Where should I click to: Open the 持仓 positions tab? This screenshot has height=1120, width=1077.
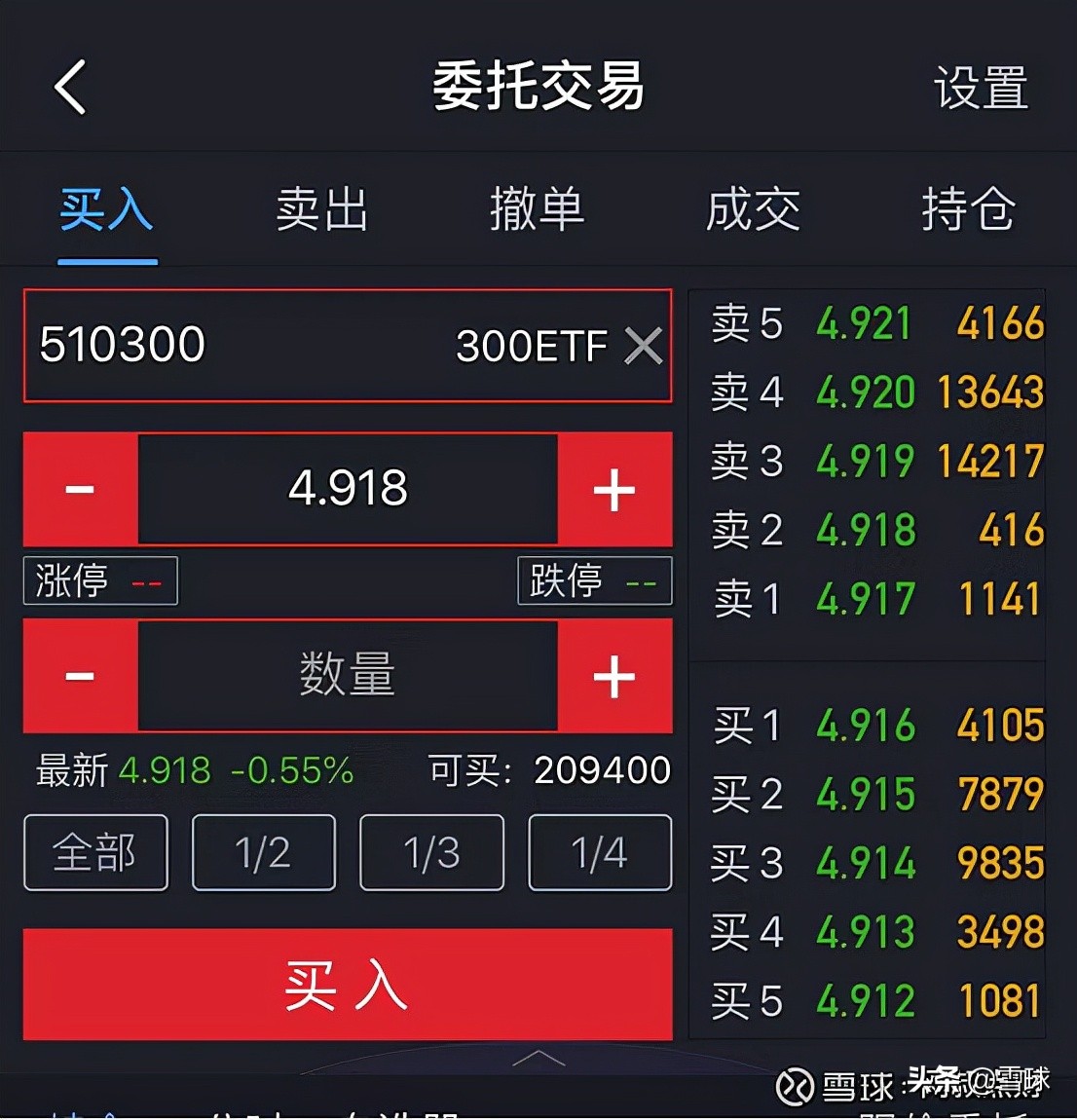tap(967, 209)
